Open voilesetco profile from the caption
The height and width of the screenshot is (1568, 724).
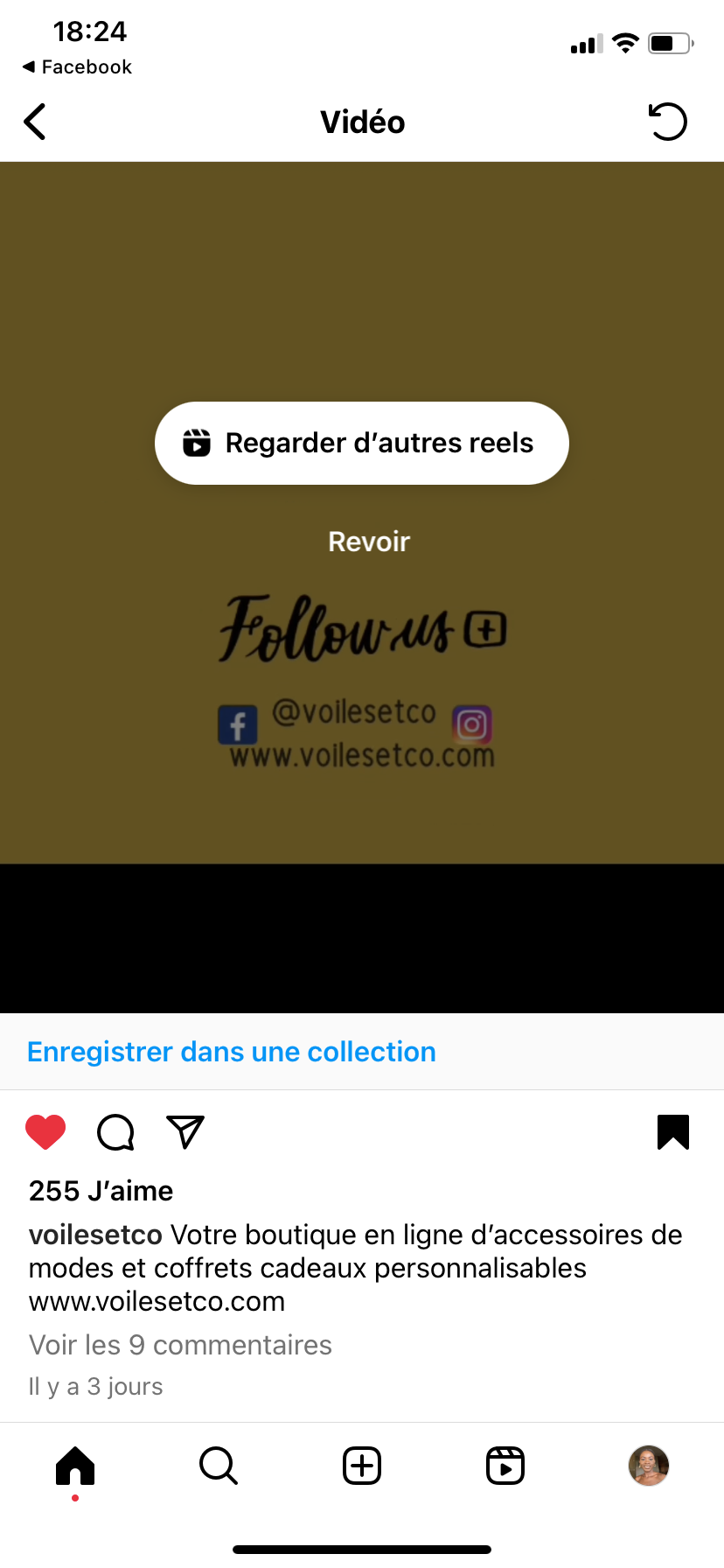[95, 1235]
